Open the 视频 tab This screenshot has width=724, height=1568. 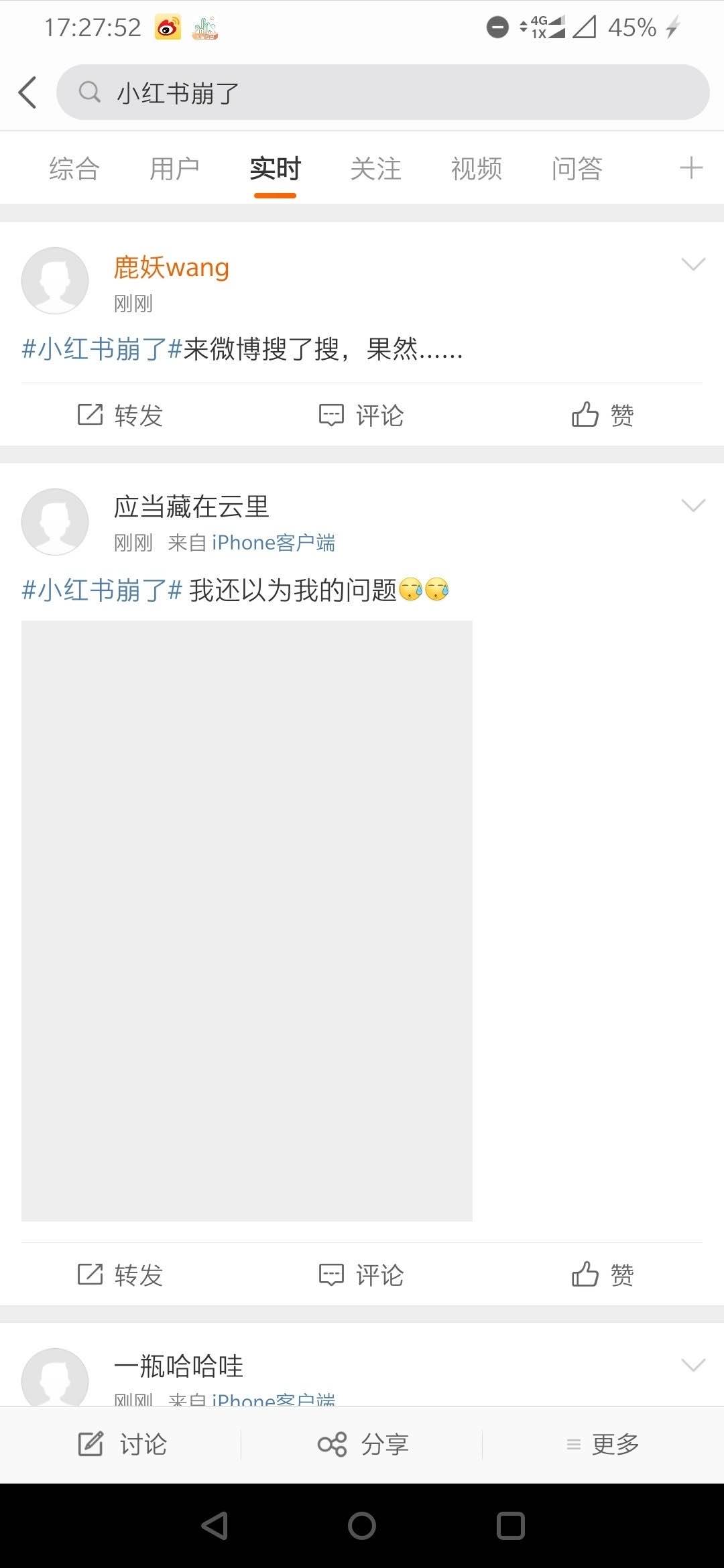(476, 168)
